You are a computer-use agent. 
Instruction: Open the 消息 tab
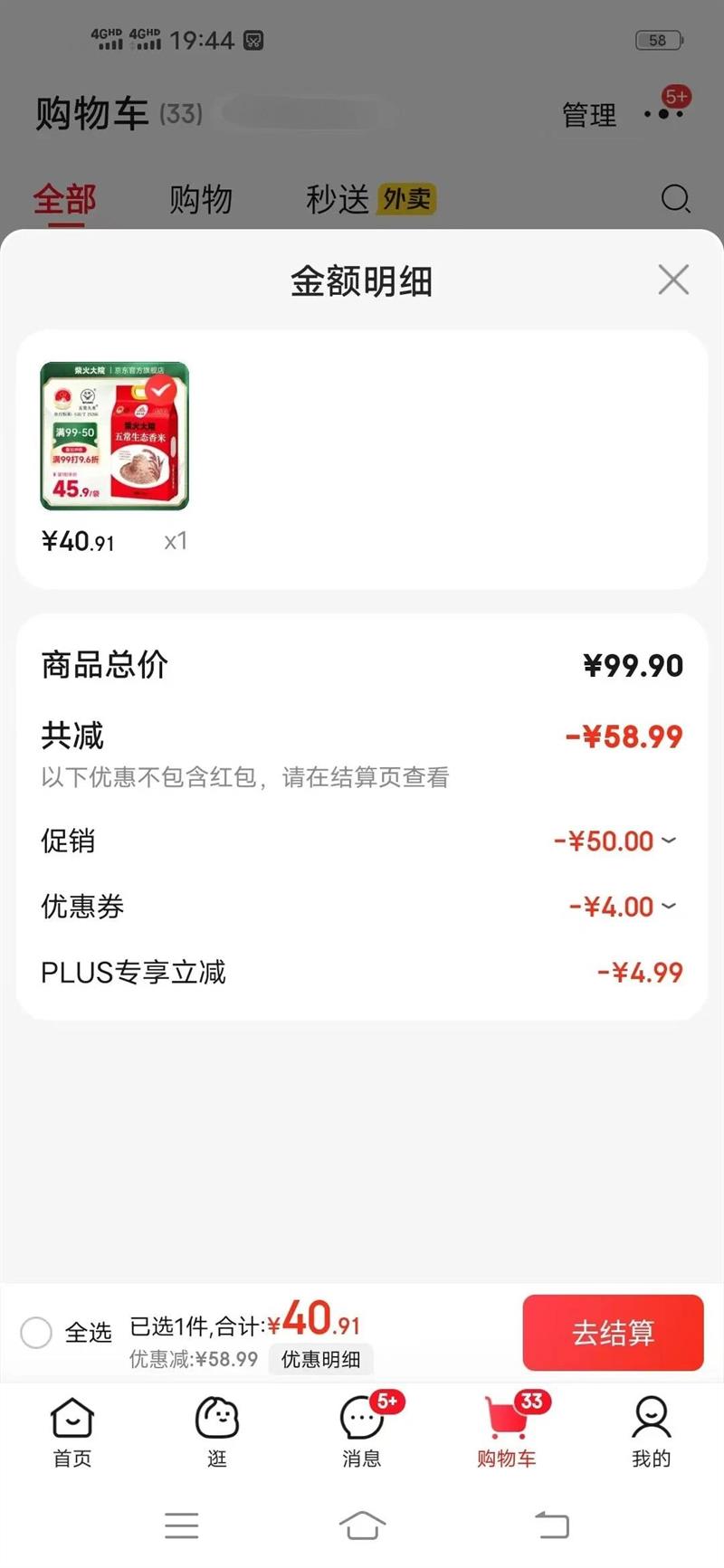(362, 1430)
